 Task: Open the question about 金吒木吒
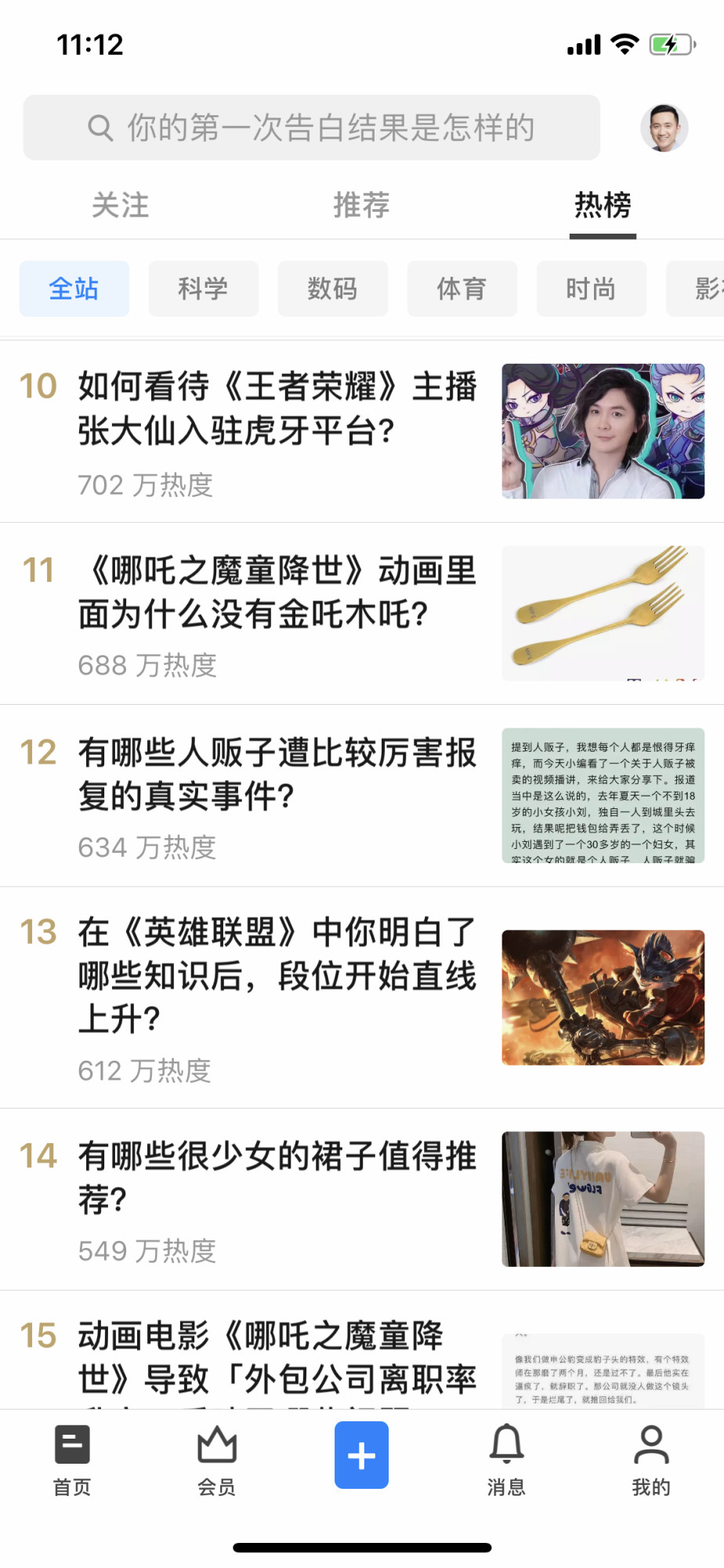point(277,593)
